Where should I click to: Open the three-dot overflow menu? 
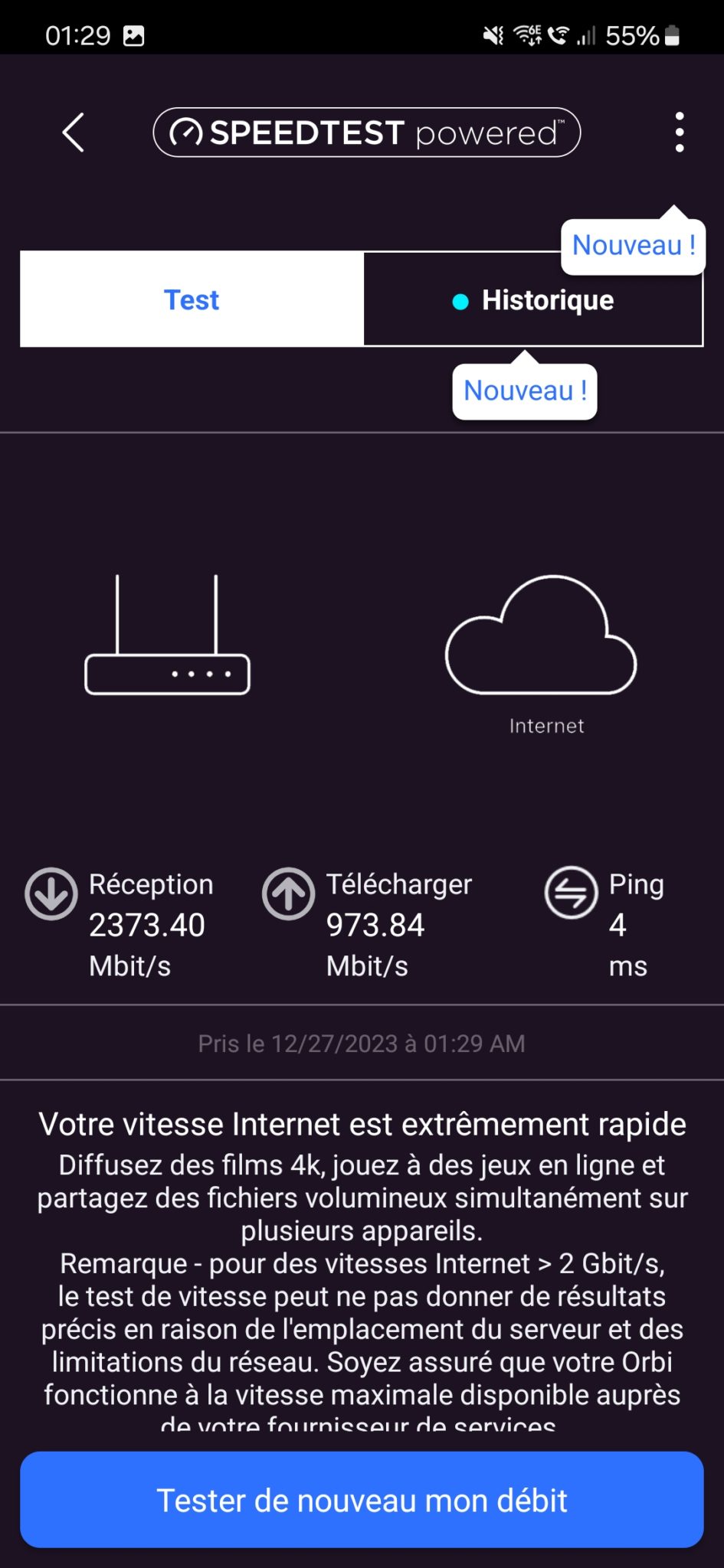679,133
